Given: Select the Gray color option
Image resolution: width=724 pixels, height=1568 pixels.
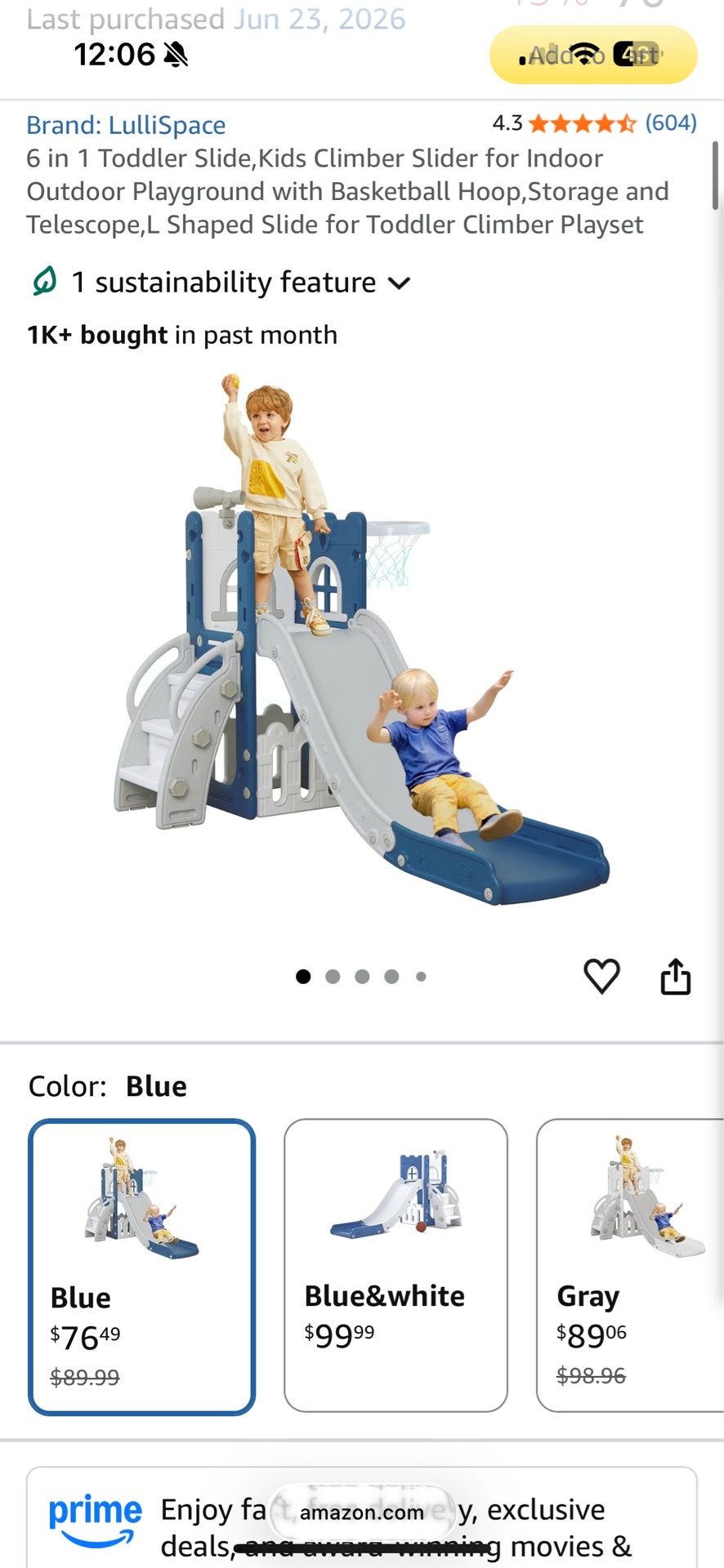Looking at the screenshot, I should pyautogui.click(x=630, y=1265).
